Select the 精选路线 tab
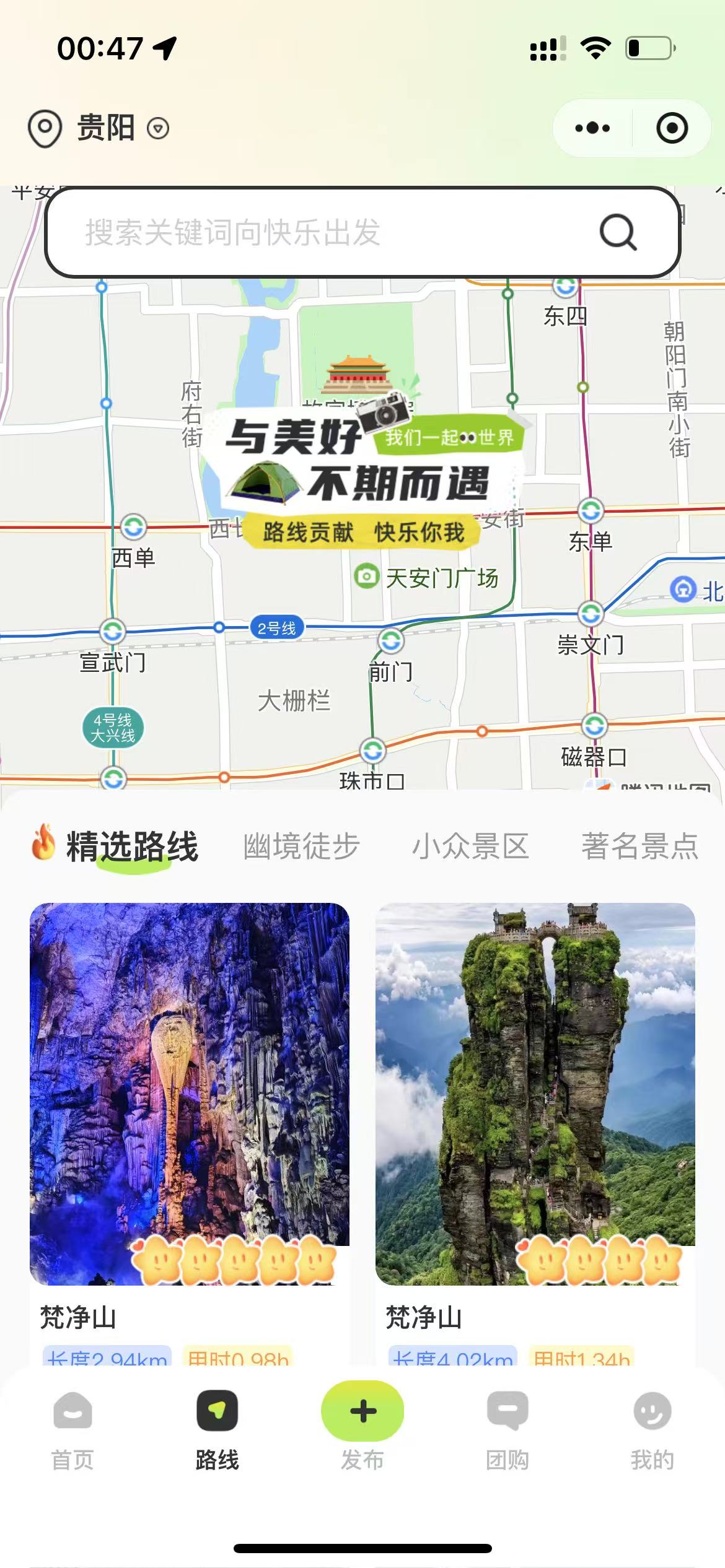Image resolution: width=725 pixels, height=1568 pixels. [131, 846]
